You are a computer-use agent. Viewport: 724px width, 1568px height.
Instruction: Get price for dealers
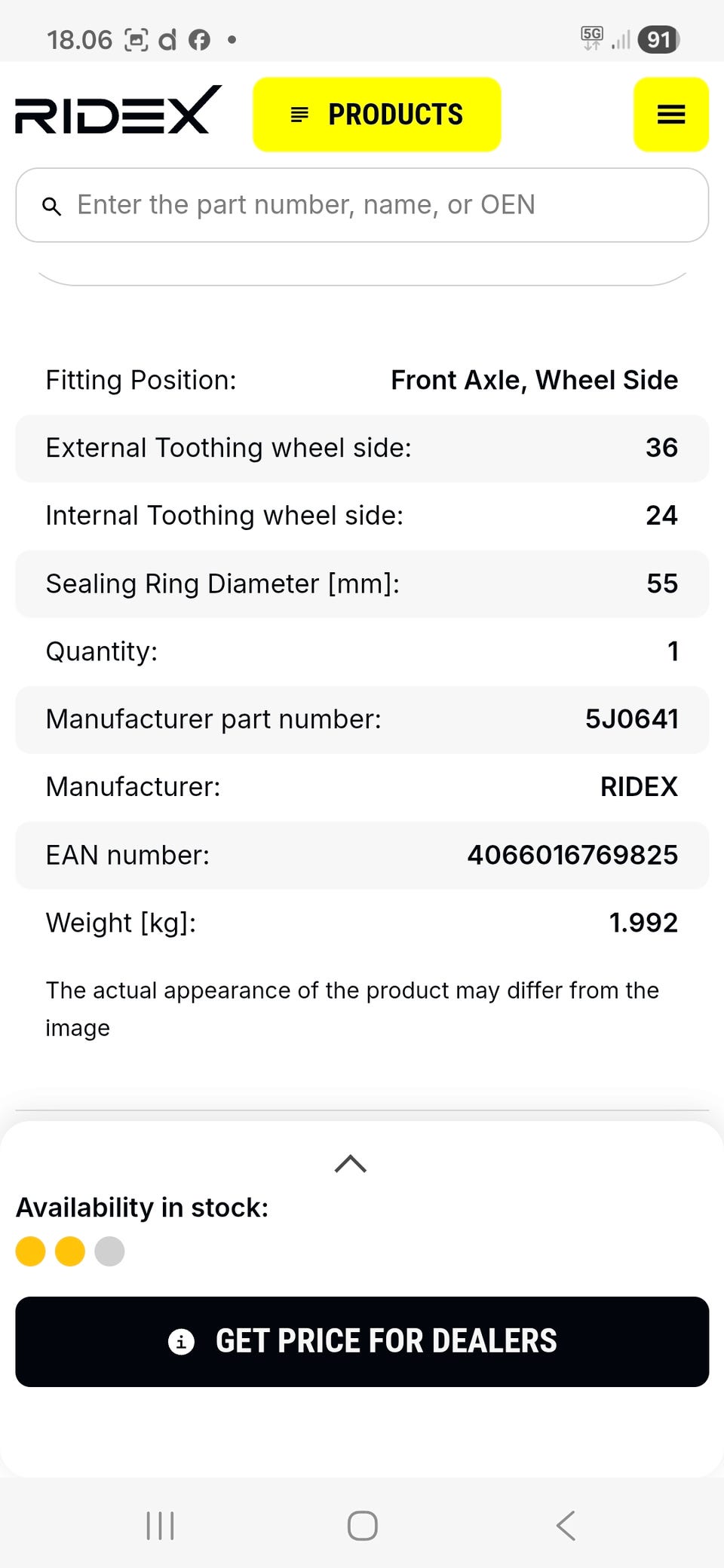[x=362, y=1341]
